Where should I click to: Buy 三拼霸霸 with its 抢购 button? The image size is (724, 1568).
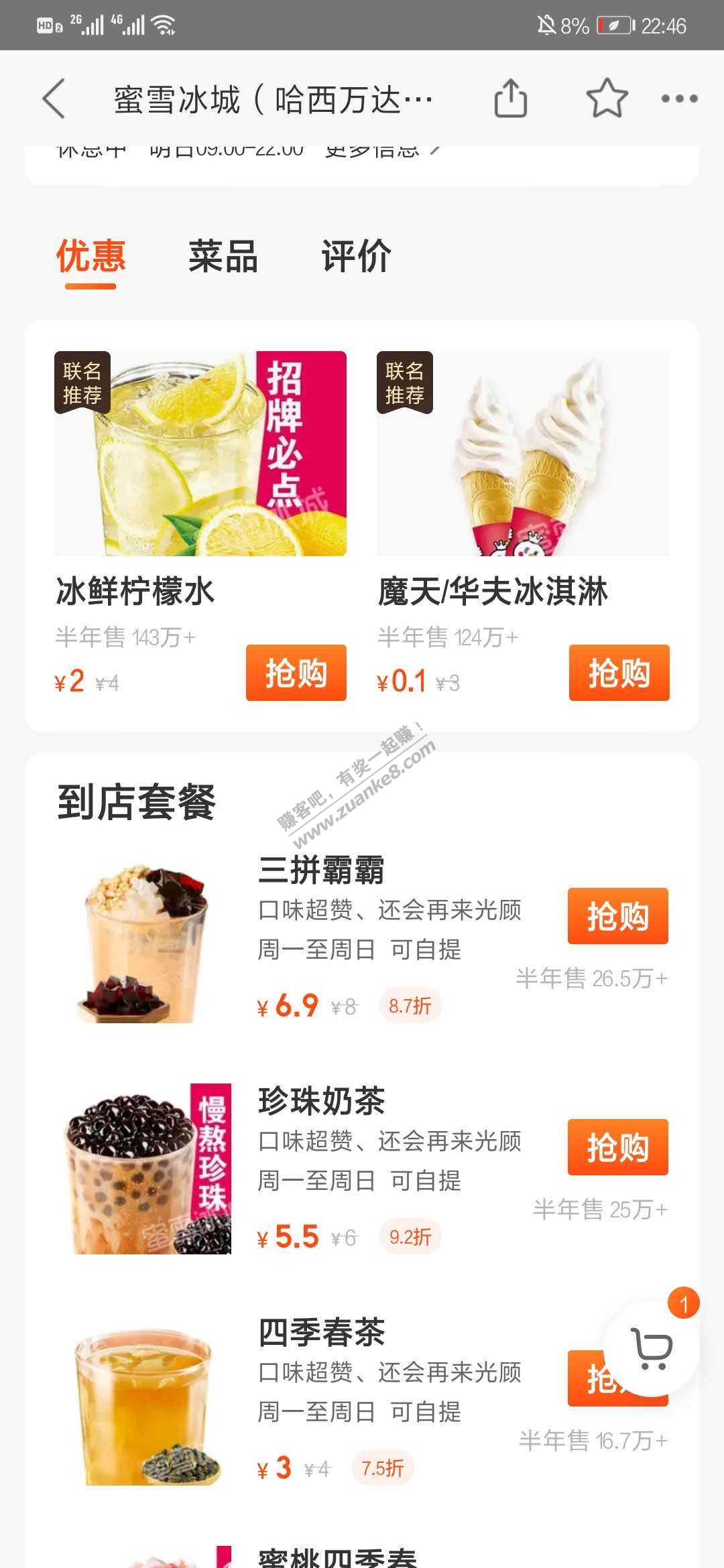coord(617,916)
